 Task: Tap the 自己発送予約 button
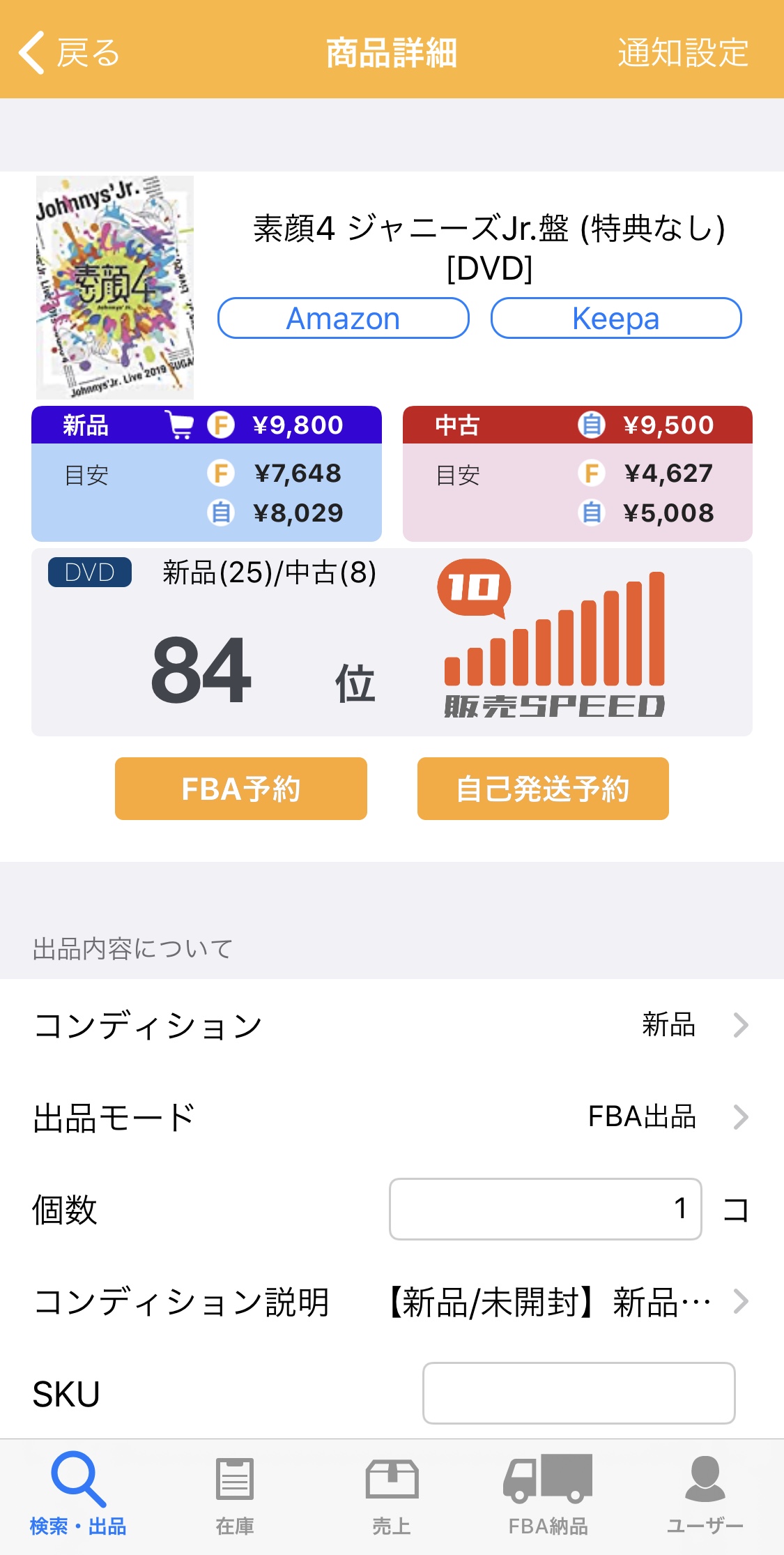542,789
